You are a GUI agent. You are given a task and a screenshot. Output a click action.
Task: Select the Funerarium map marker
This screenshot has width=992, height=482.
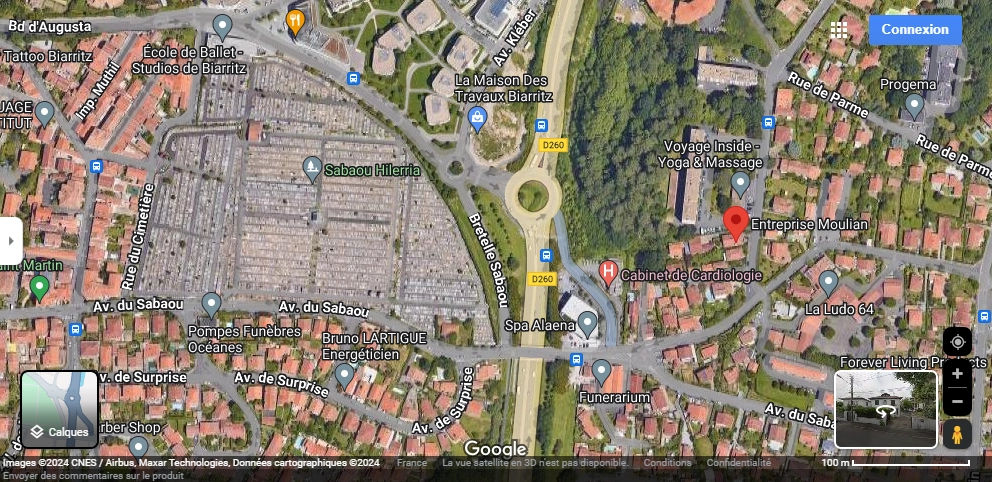coord(601,371)
